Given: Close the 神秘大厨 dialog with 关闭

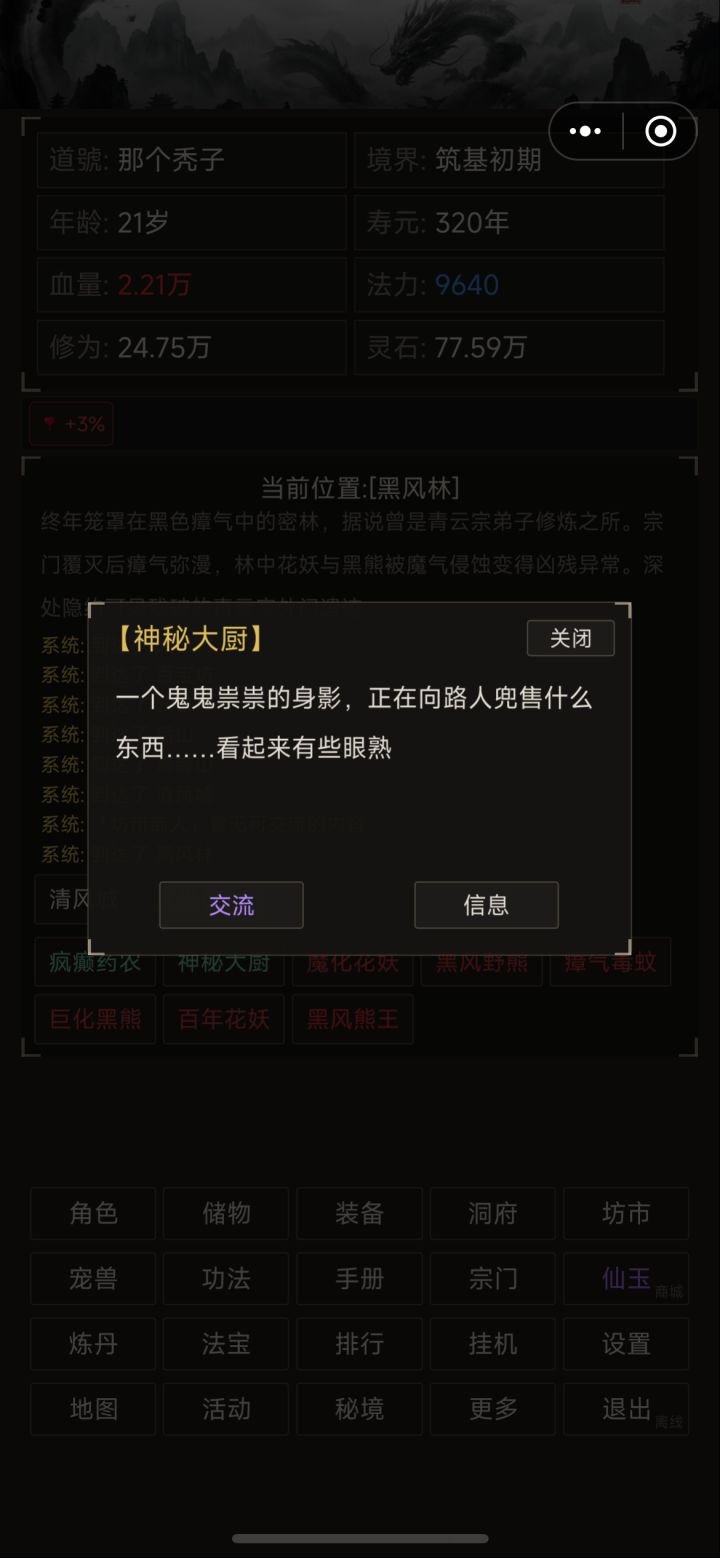Looking at the screenshot, I should coord(570,638).
